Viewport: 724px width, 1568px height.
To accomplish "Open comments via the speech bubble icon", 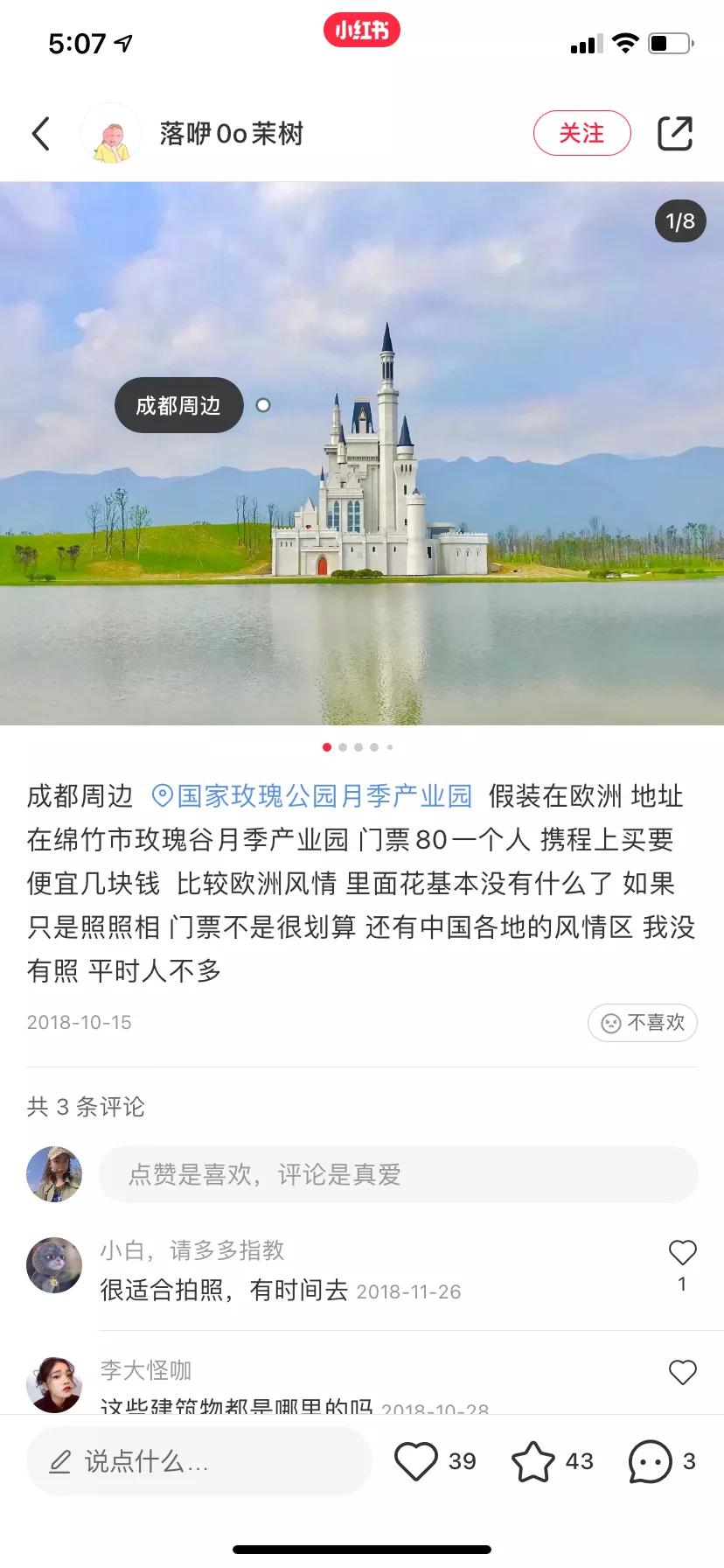I will [x=648, y=1460].
